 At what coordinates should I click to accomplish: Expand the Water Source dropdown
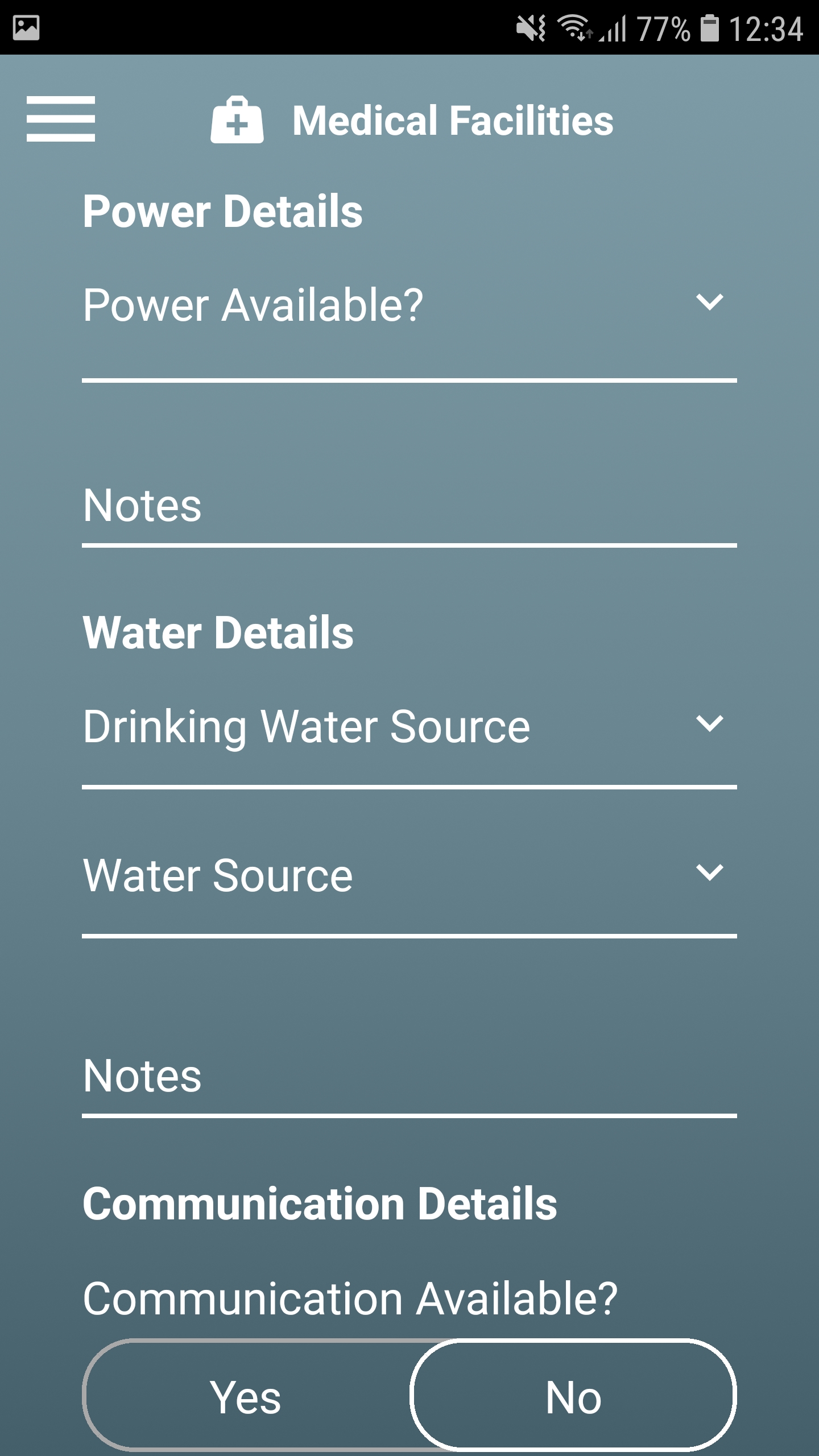409,888
